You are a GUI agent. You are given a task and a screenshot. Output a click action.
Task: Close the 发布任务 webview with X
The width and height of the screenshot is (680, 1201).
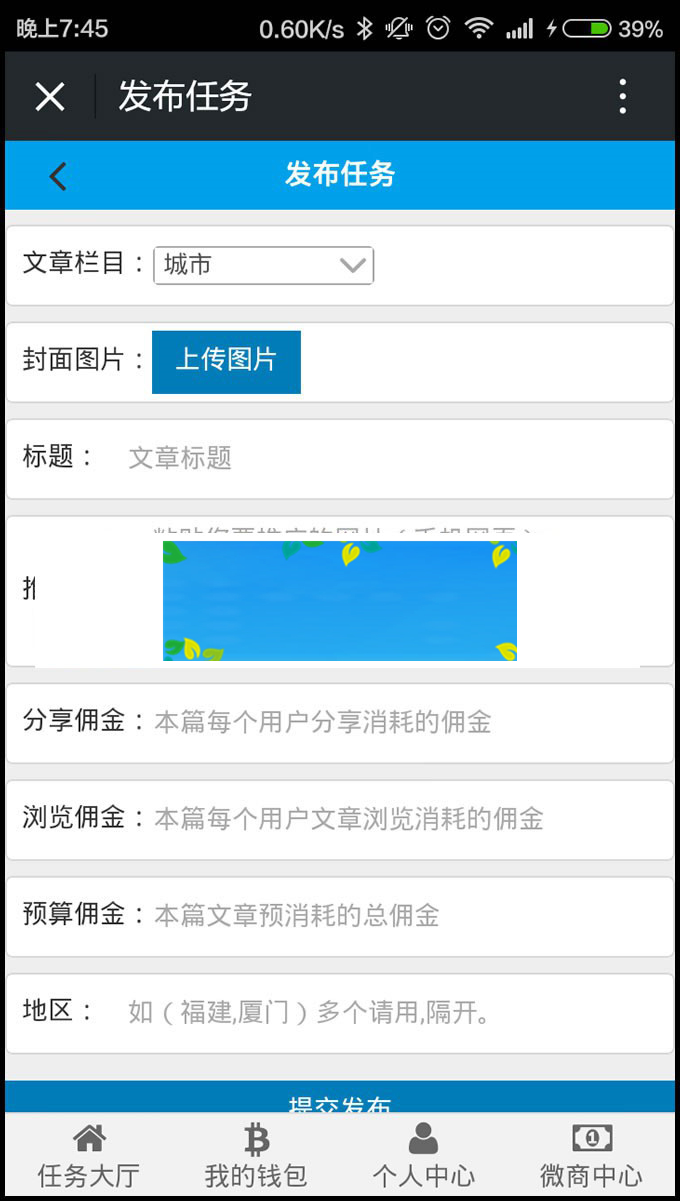49,97
